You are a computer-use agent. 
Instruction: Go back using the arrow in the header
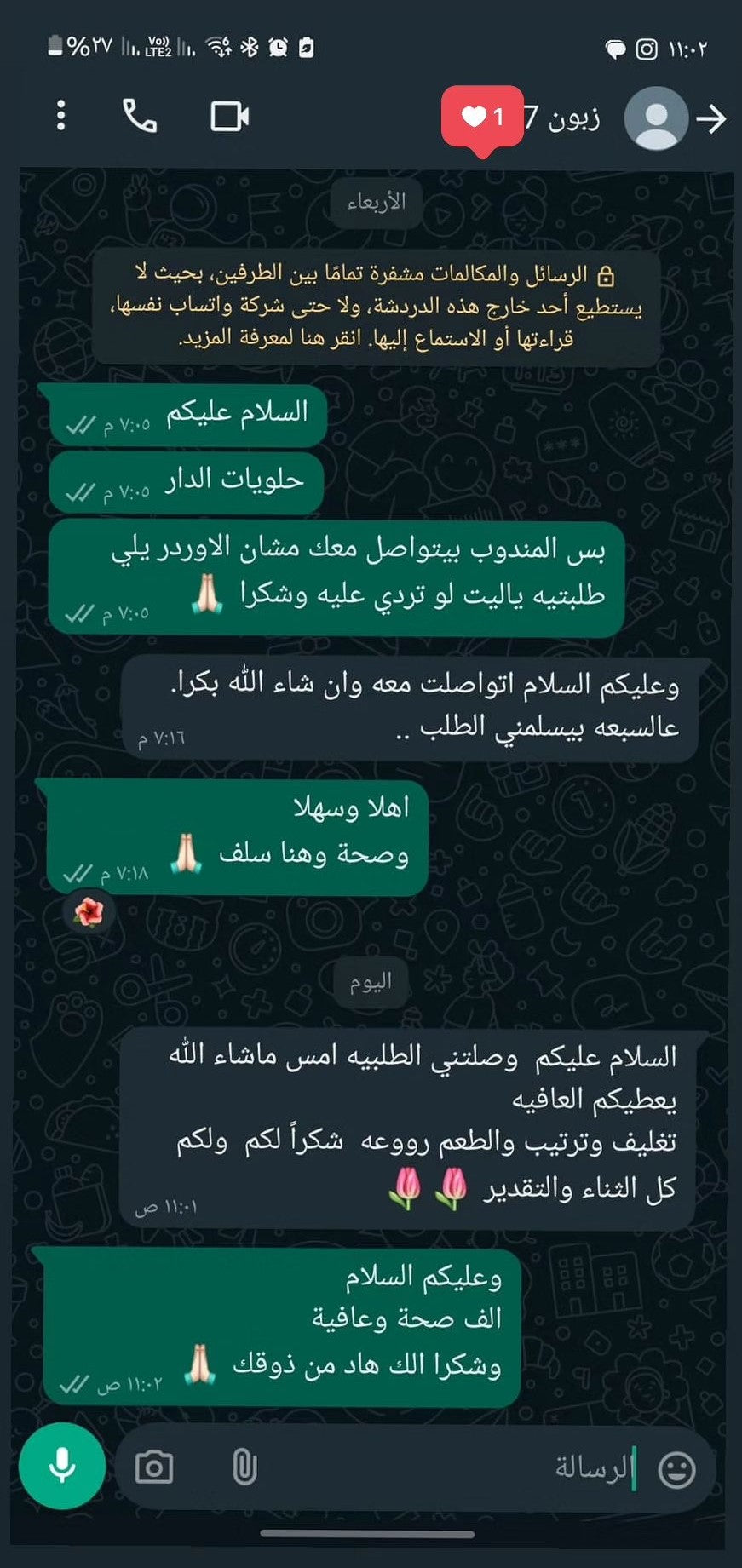point(710,119)
